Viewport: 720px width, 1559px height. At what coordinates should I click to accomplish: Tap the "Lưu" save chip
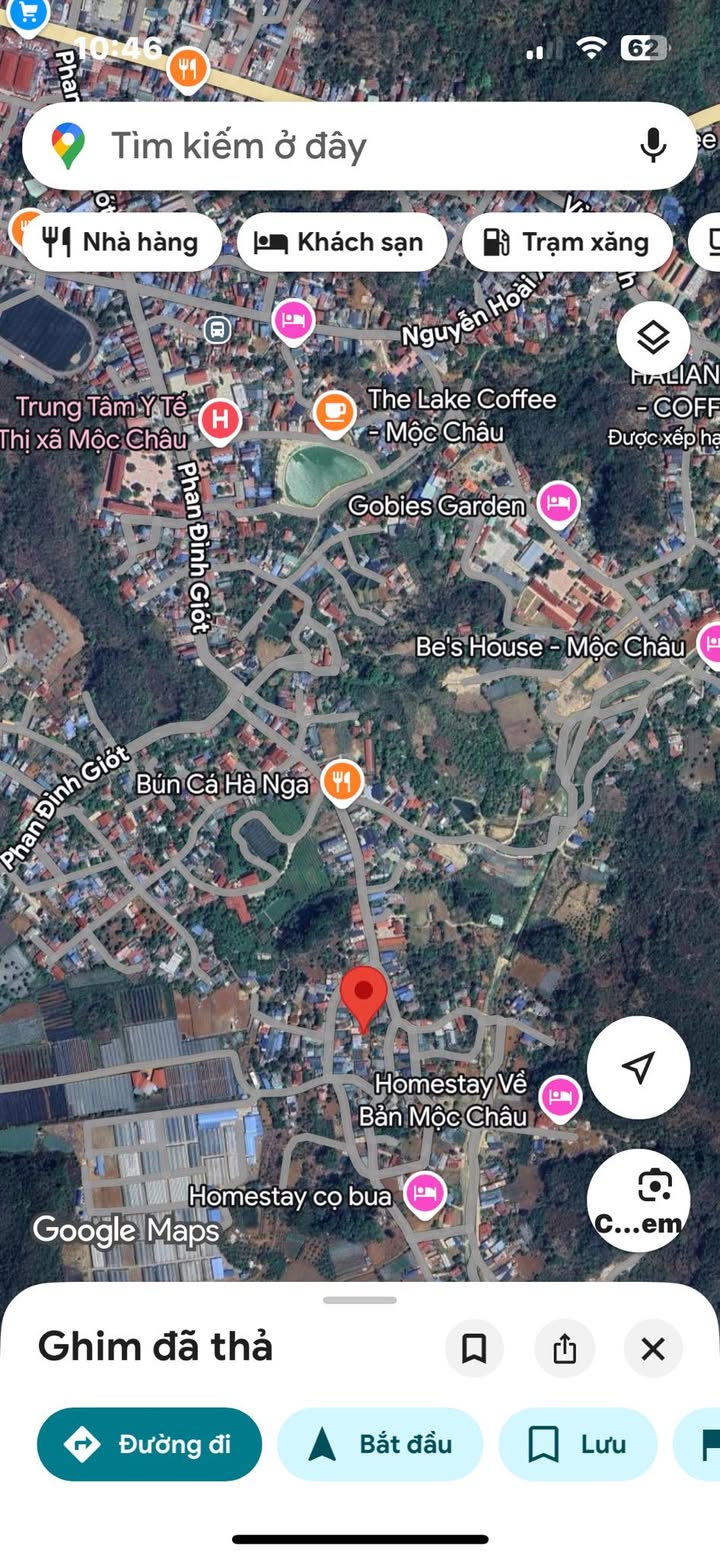coord(578,1444)
